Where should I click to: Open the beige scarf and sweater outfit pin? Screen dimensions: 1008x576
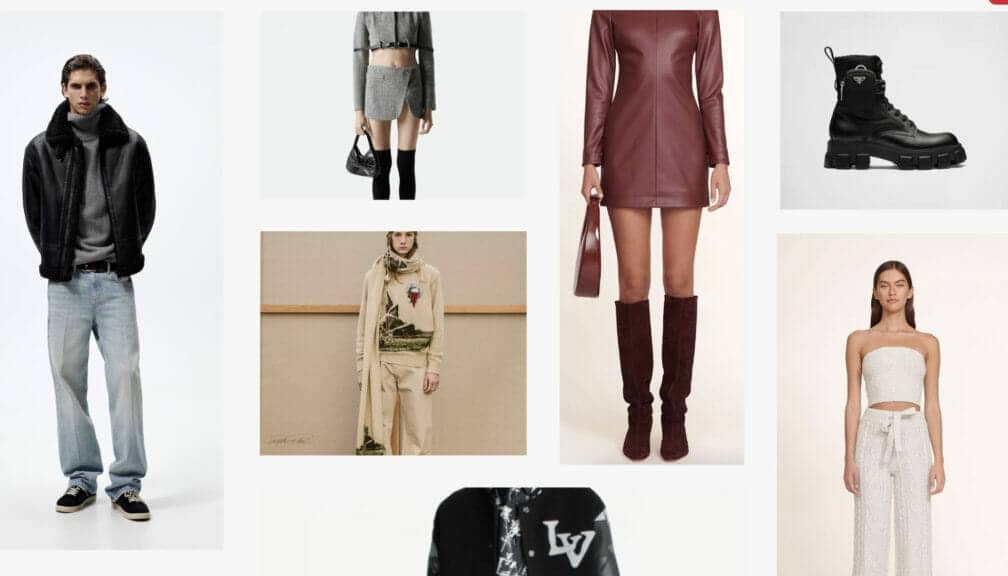tap(393, 343)
